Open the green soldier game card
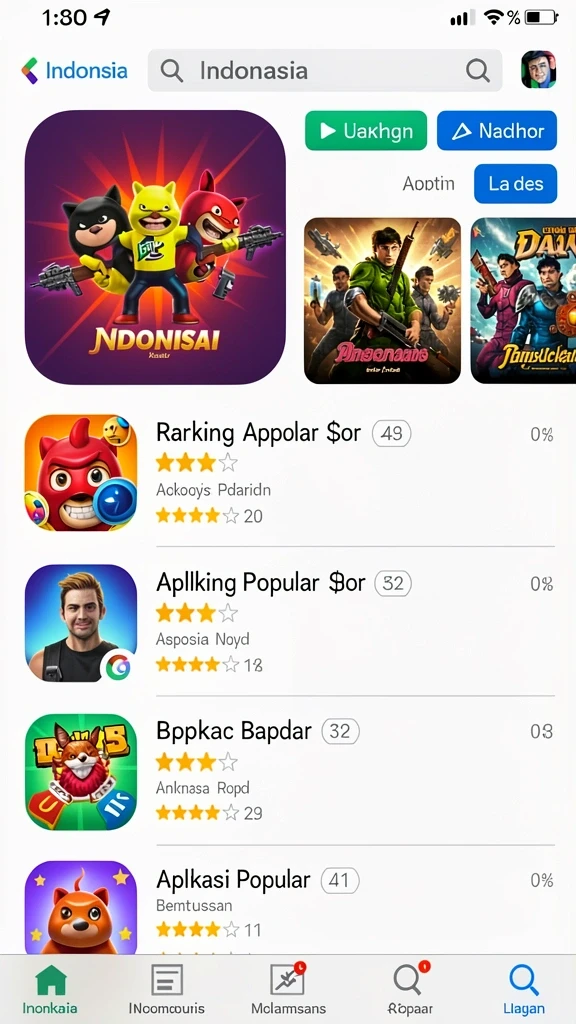The image size is (576, 1024). (383, 300)
